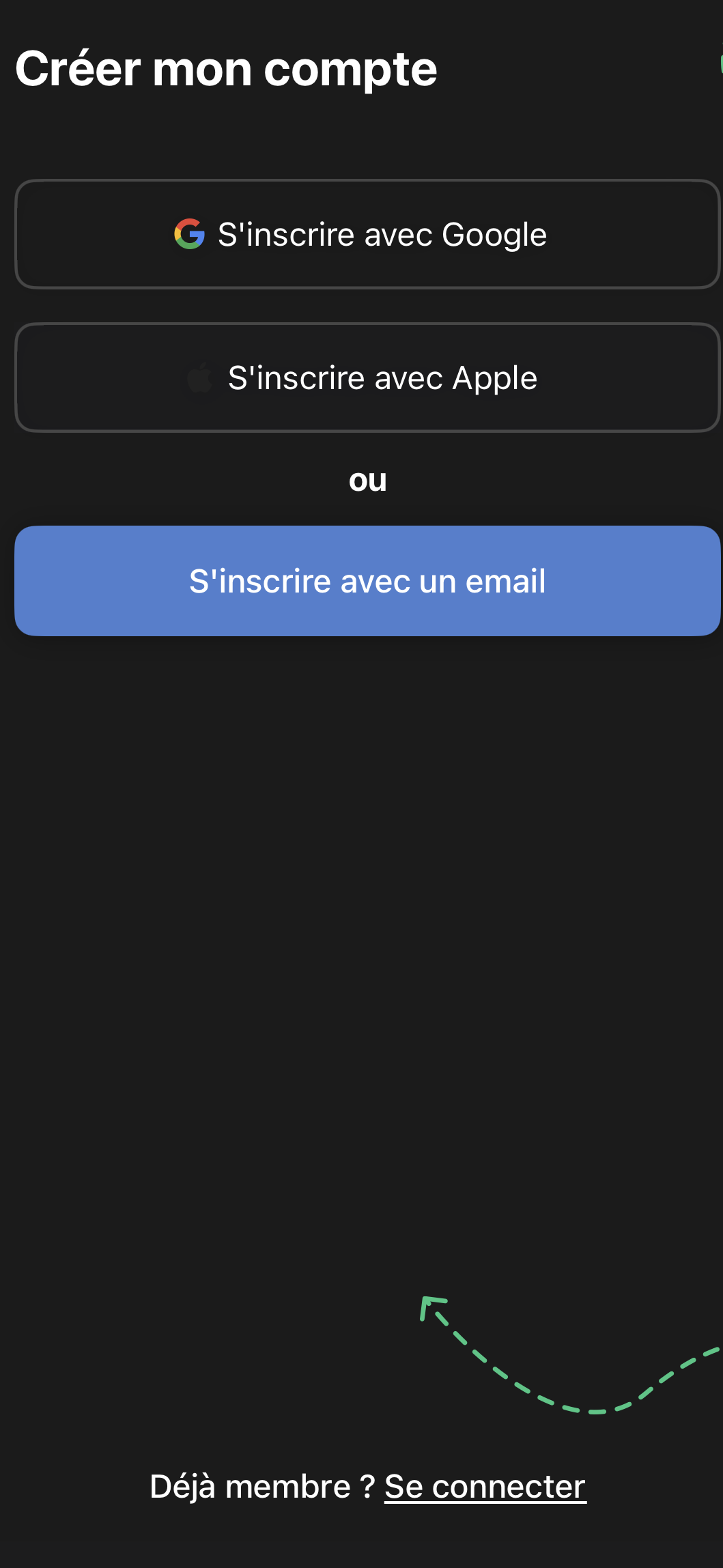Sign up with Google button
The image size is (723, 1568).
click(x=367, y=234)
